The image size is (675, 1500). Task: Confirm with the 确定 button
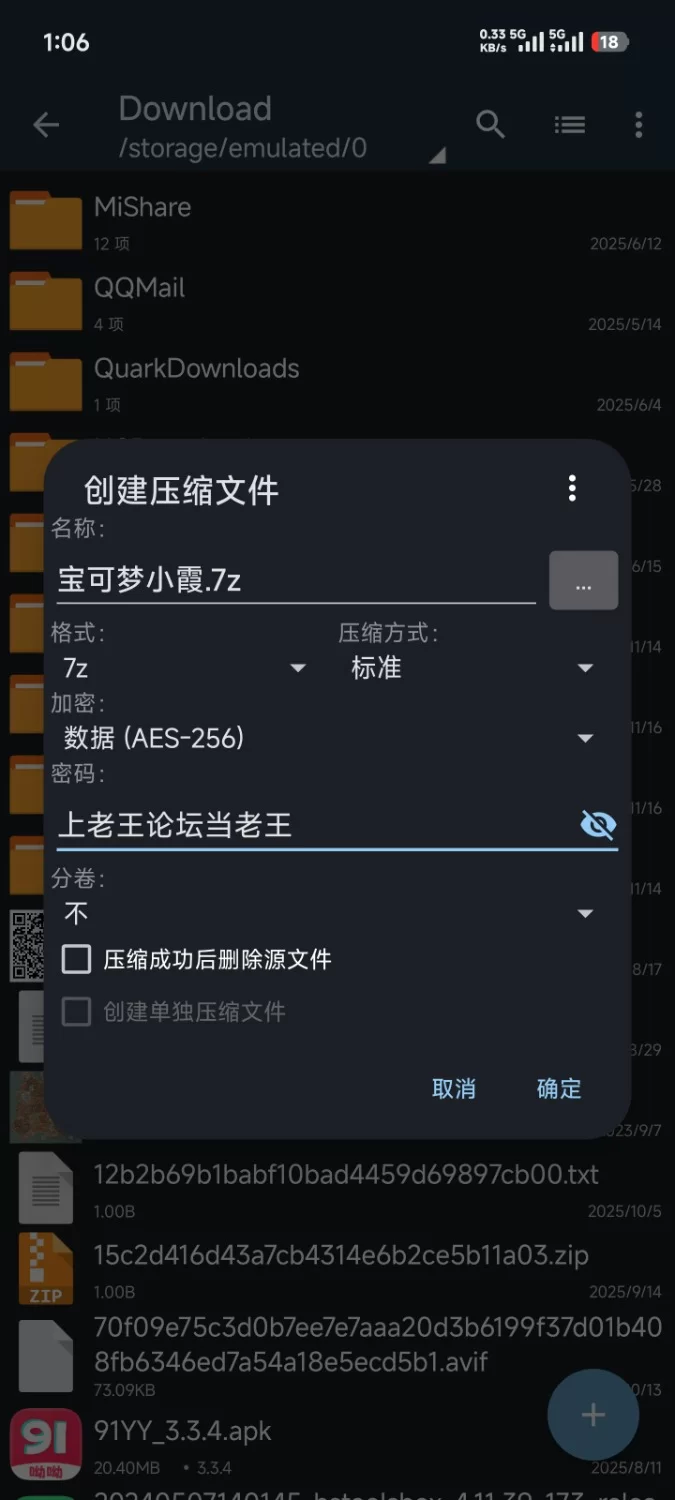click(x=559, y=1089)
